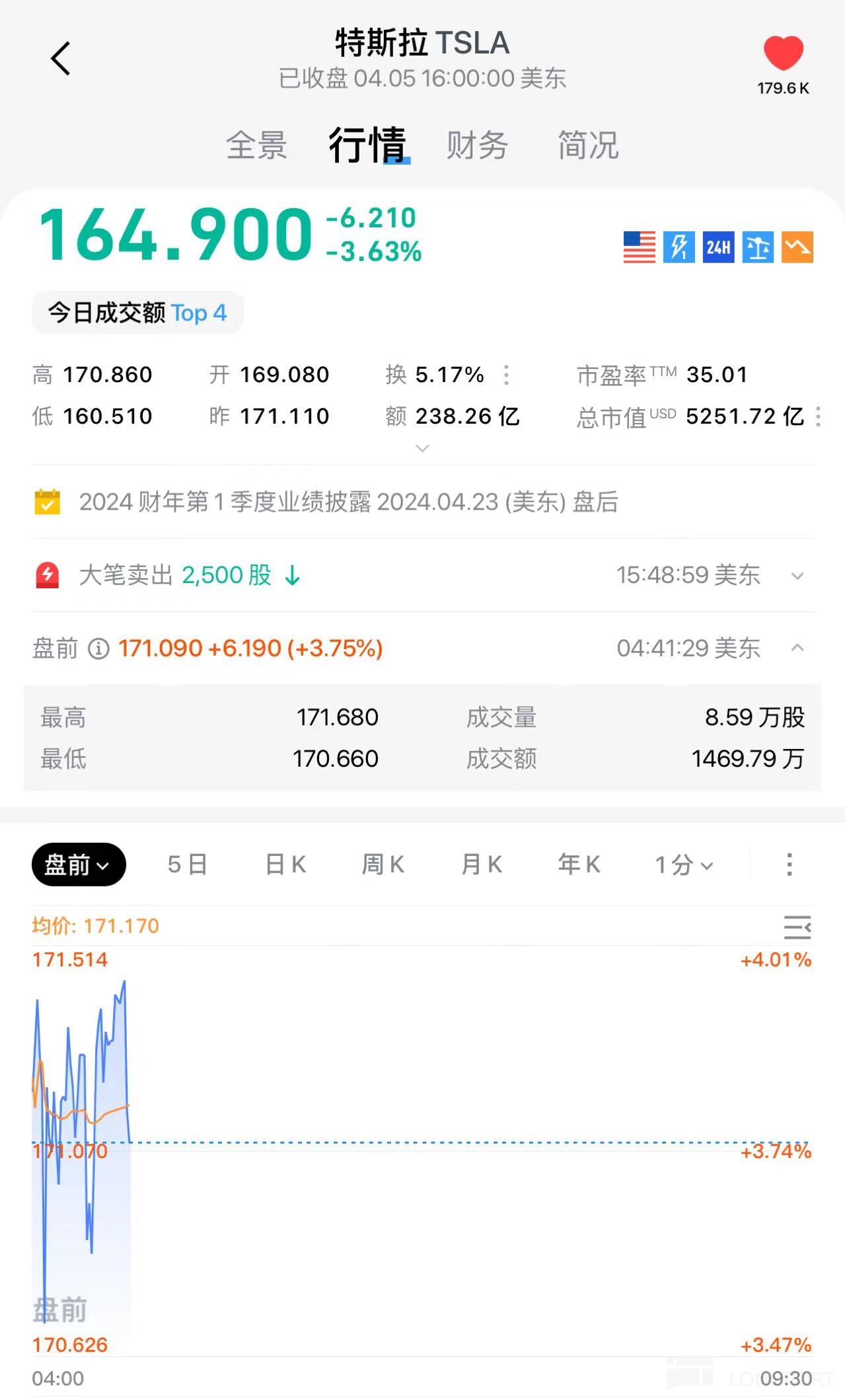This screenshot has width=845, height=1400.
Task: Show the 日K chart
Action: (x=285, y=865)
